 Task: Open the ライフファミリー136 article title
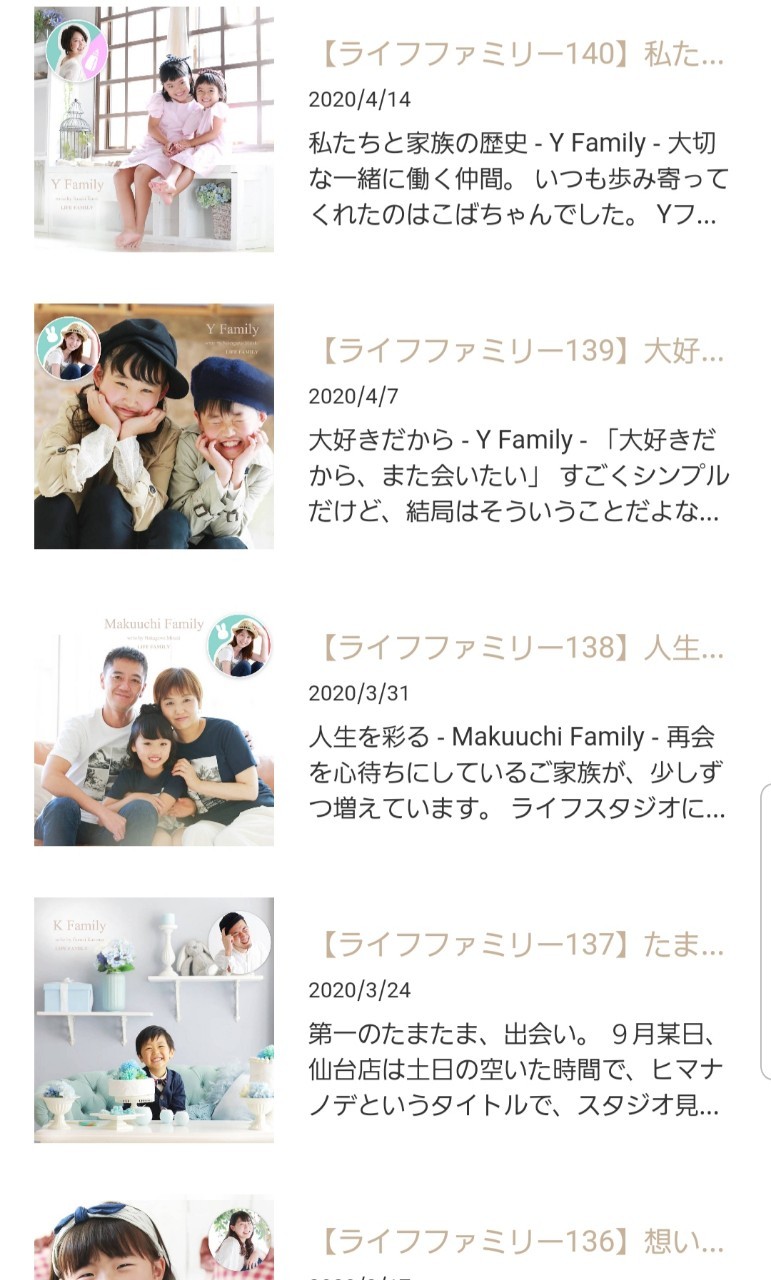520,1241
